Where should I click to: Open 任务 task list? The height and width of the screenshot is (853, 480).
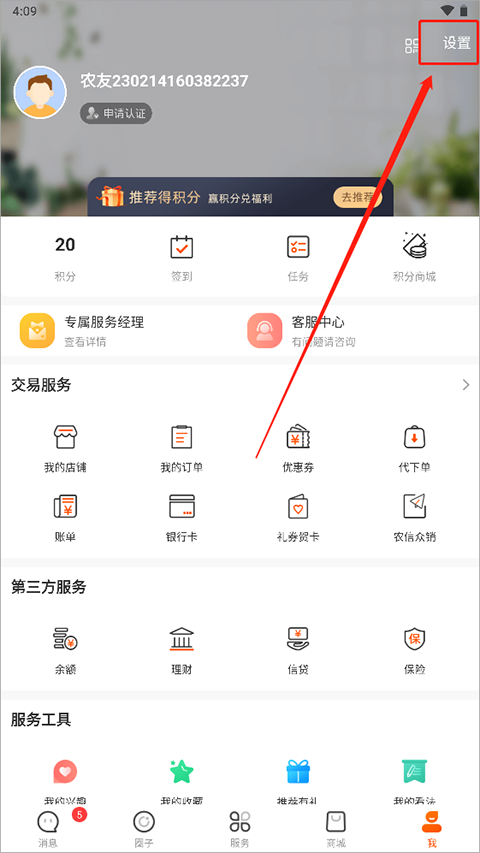click(x=298, y=258)
